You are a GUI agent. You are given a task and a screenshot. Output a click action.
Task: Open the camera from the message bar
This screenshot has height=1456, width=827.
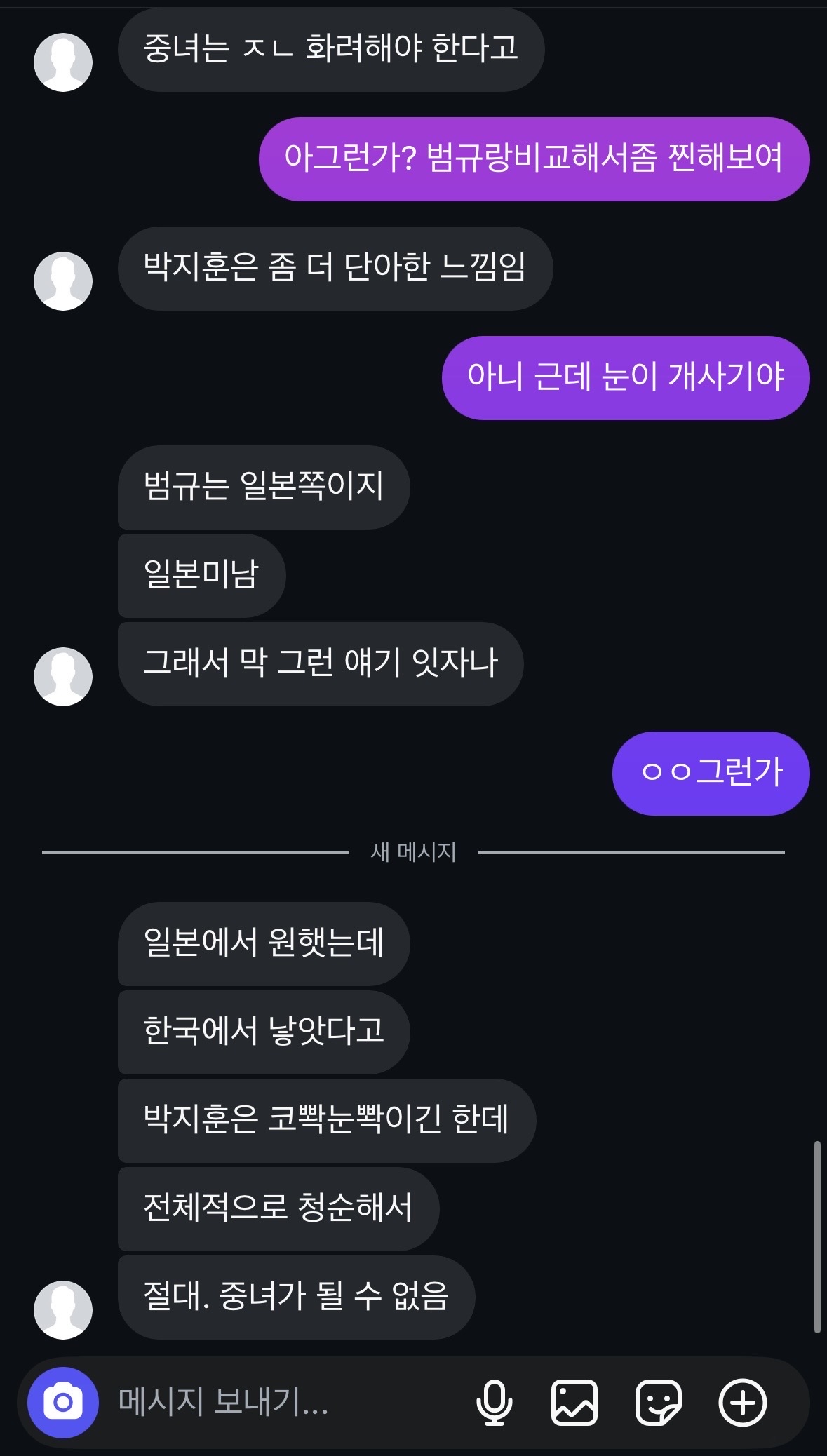63,1403
